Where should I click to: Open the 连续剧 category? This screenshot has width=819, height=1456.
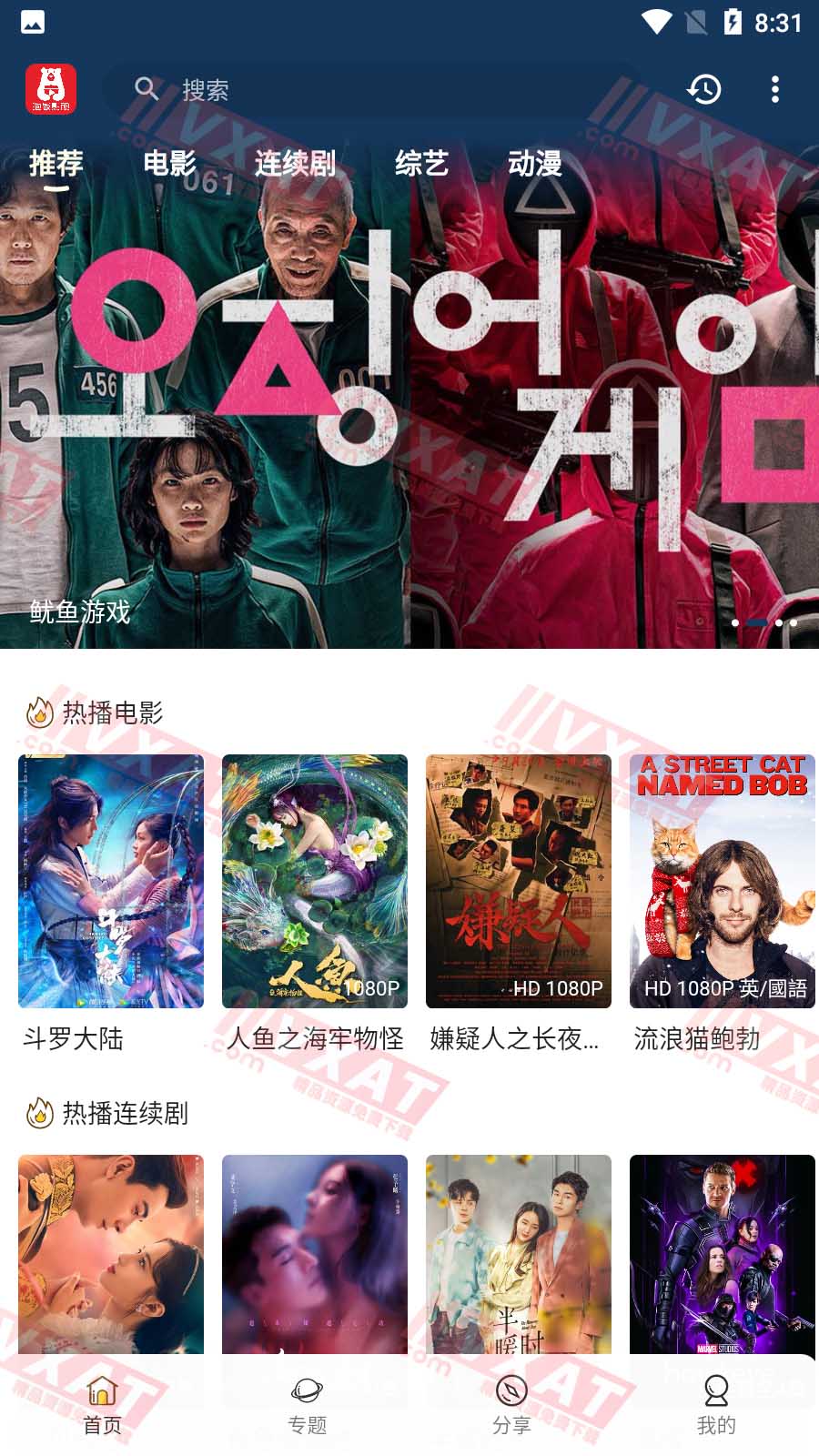click(294, 165)
